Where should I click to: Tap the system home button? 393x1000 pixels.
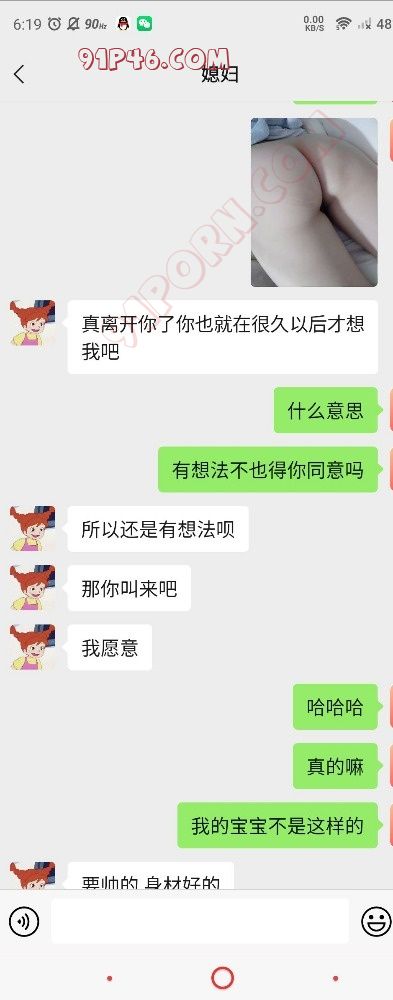coord(222,978)
